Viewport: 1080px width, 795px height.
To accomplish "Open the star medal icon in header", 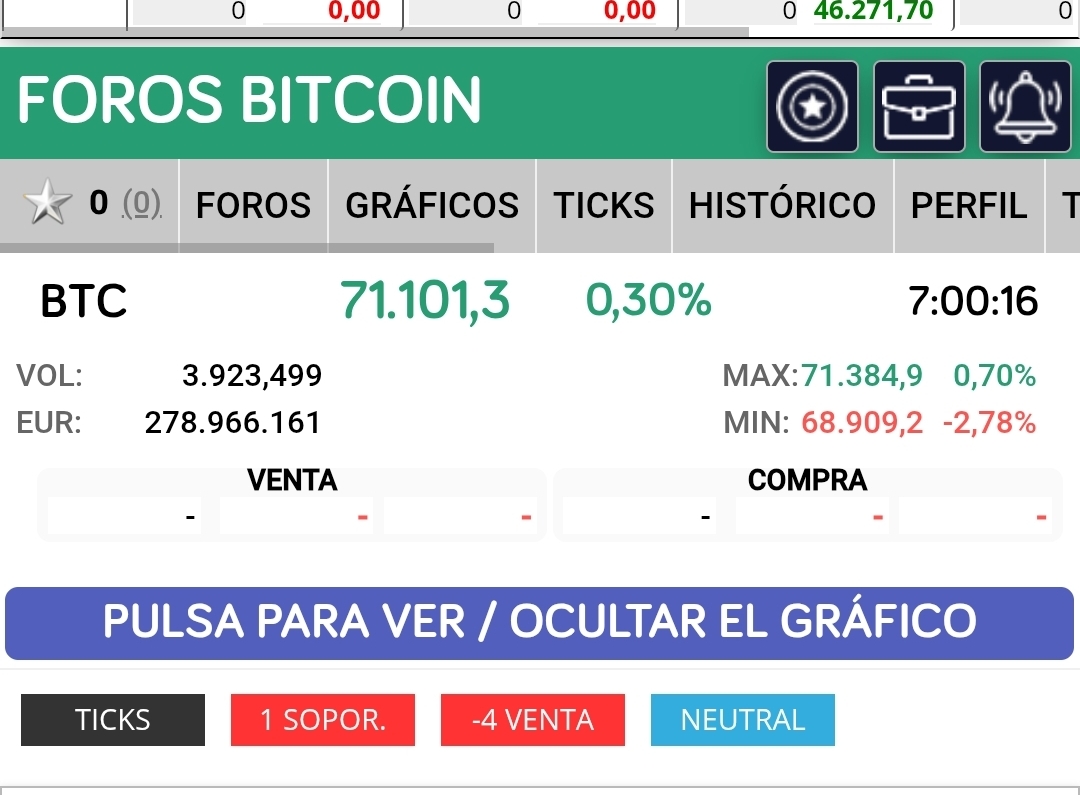I will point(812,106).
